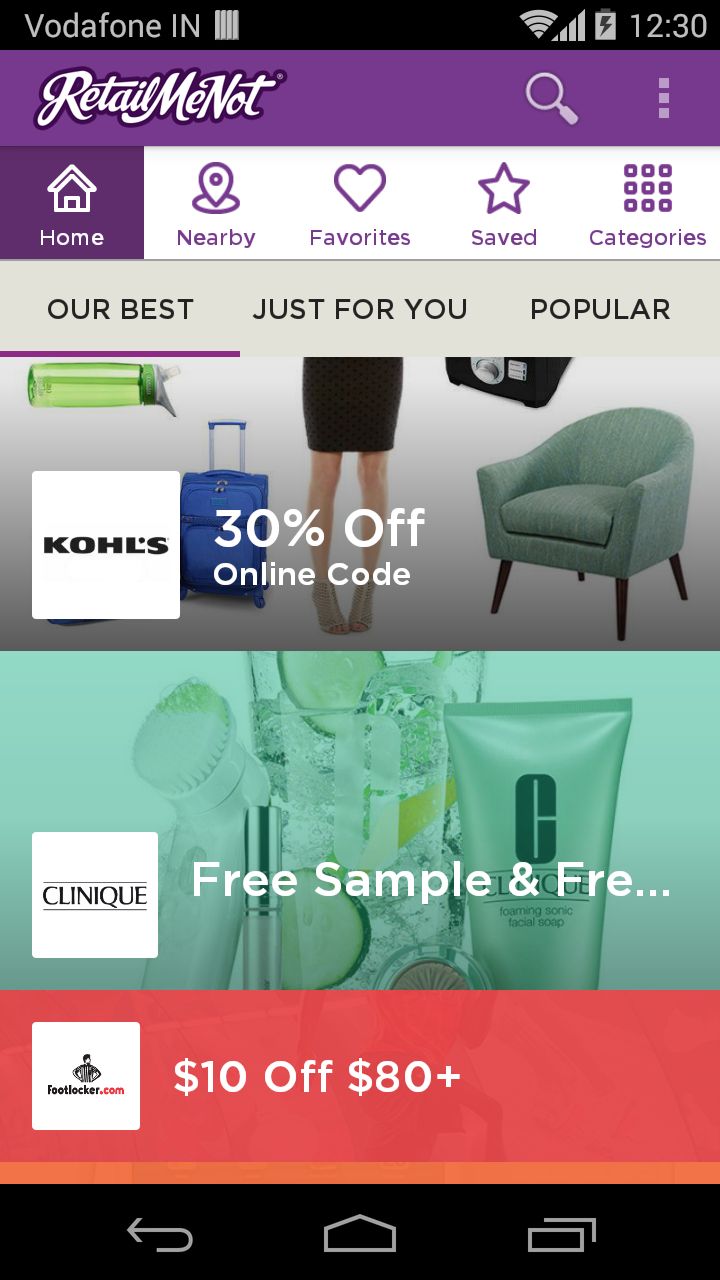This screenshot has width=720, height=1280.
Task: Tap the system back button
Action: pos(160,1235)
